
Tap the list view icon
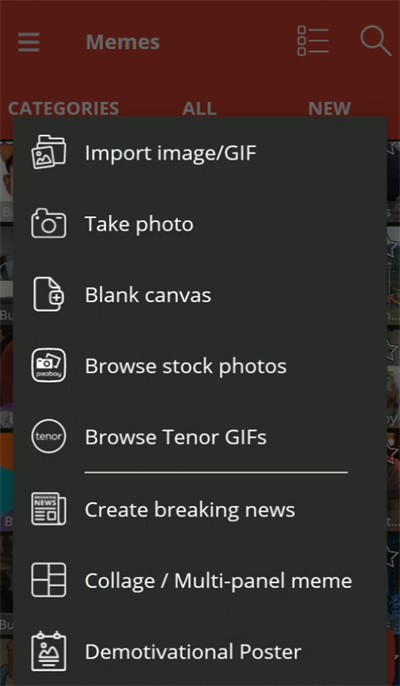[x=313, y=41]
